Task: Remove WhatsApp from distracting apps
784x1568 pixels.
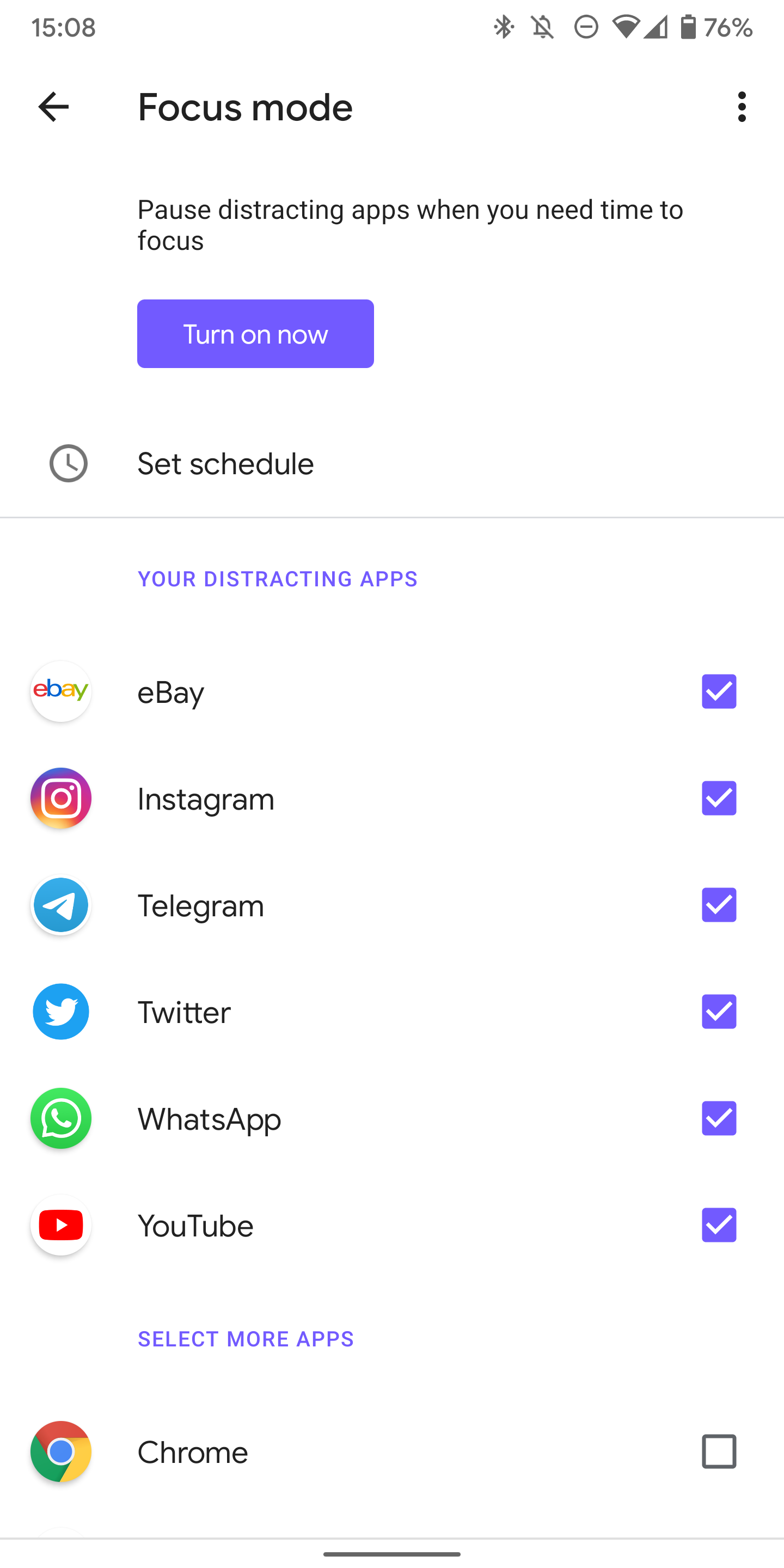Action: [719, 1118]
